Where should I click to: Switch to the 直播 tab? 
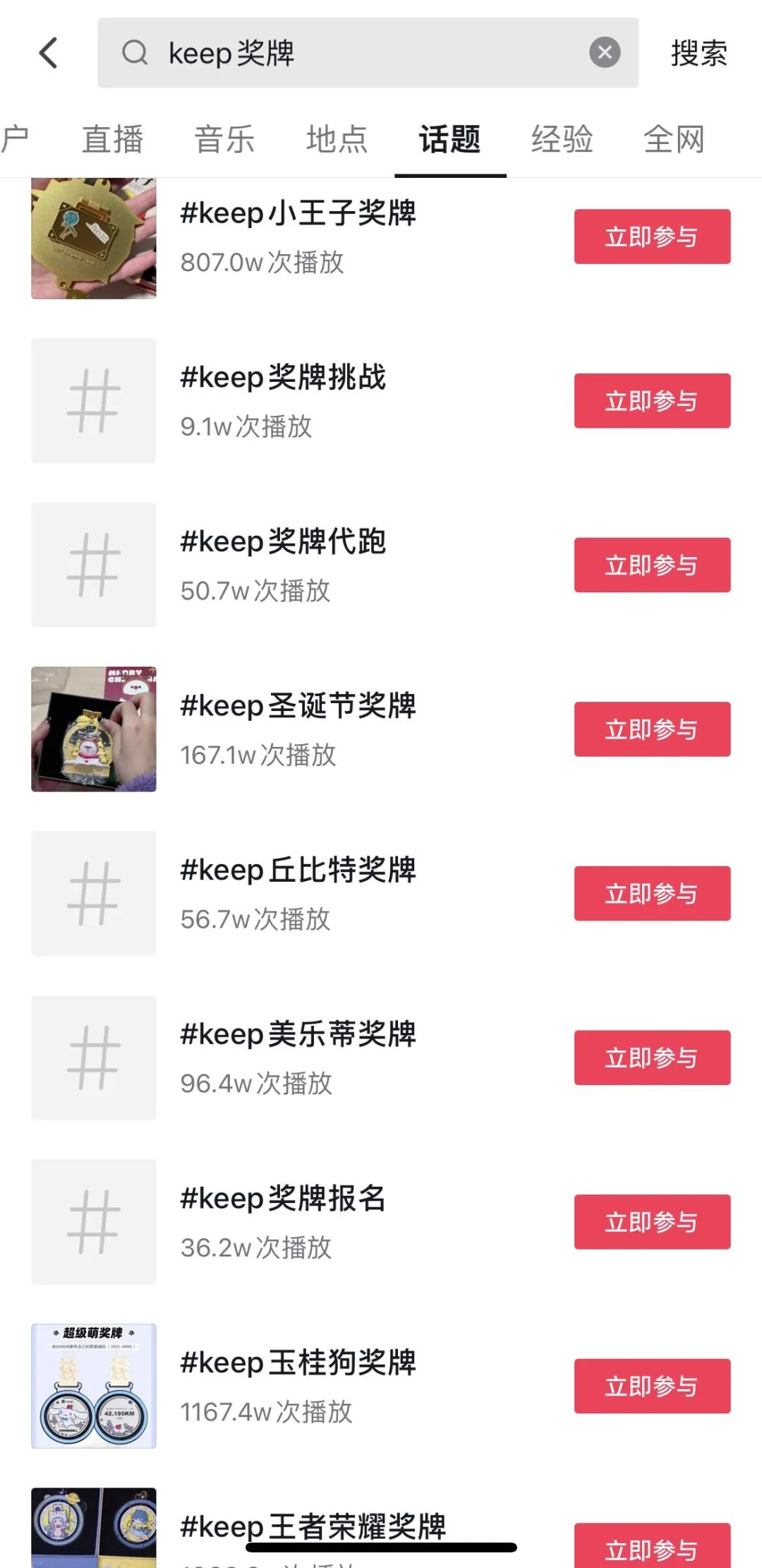coord(112,139)
